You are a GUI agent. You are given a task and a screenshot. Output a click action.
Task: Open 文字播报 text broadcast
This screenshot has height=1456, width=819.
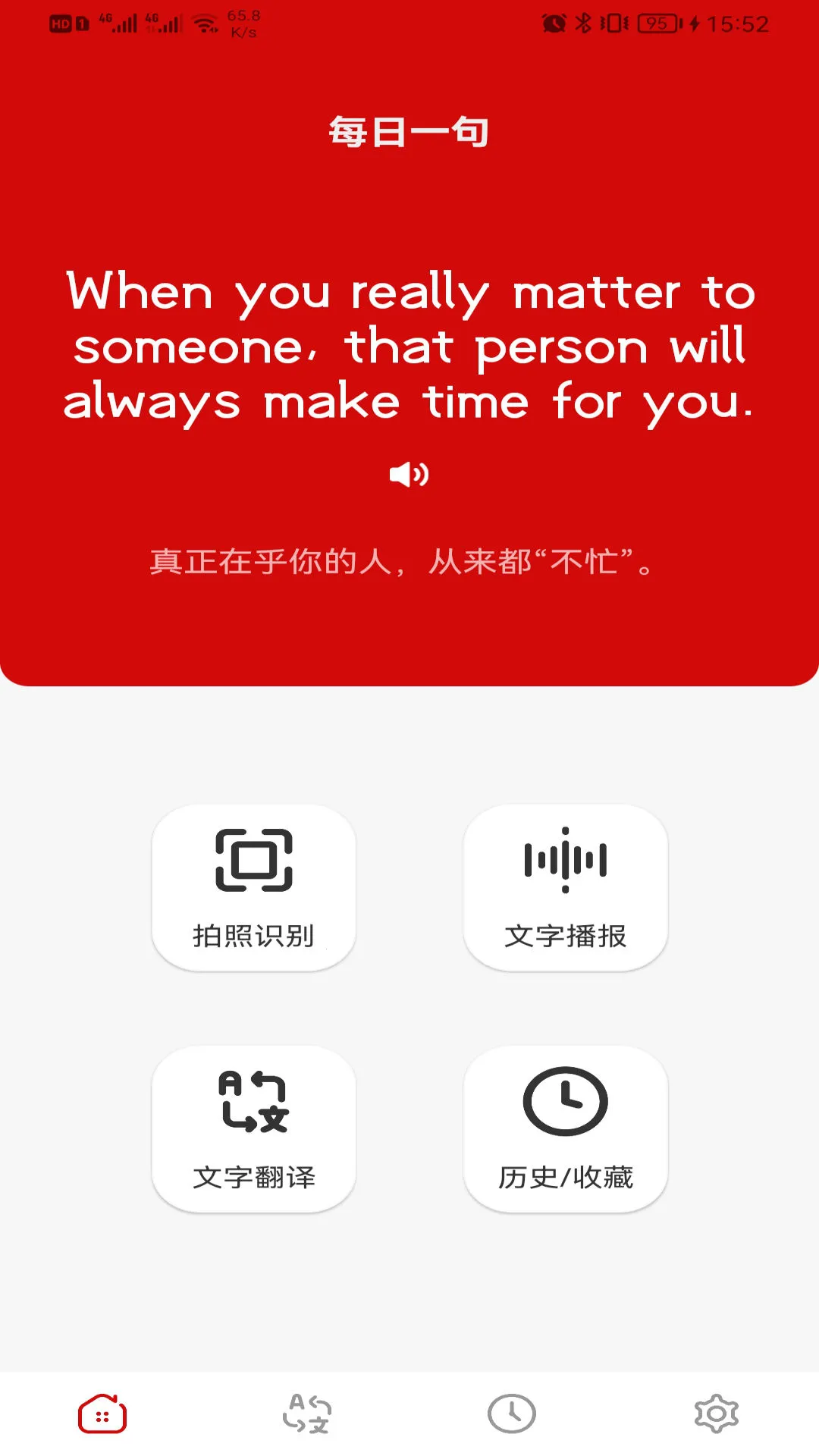[x=566, y=887]
